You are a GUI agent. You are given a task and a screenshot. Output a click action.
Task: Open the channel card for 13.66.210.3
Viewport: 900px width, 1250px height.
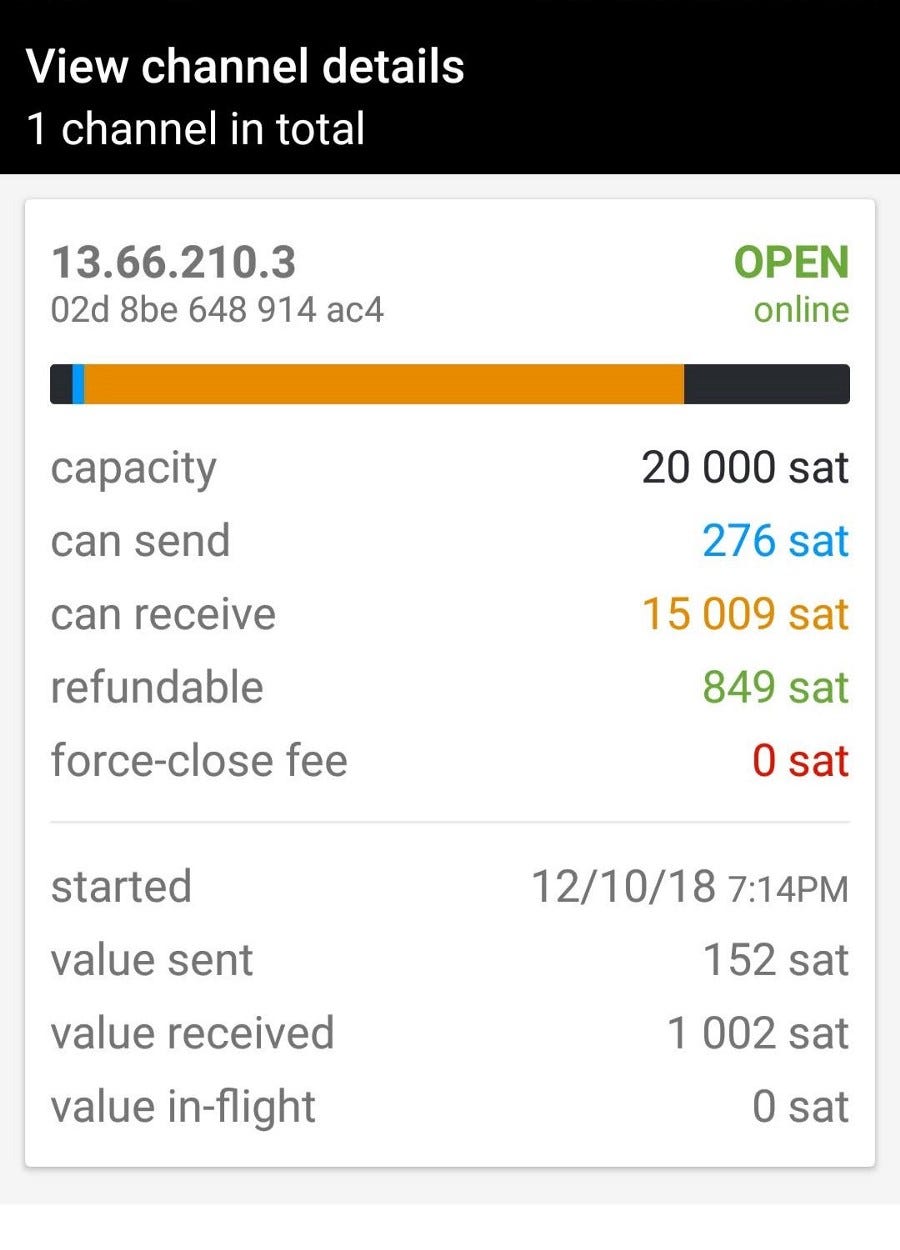pyautogui.click(x=450, y=670)
